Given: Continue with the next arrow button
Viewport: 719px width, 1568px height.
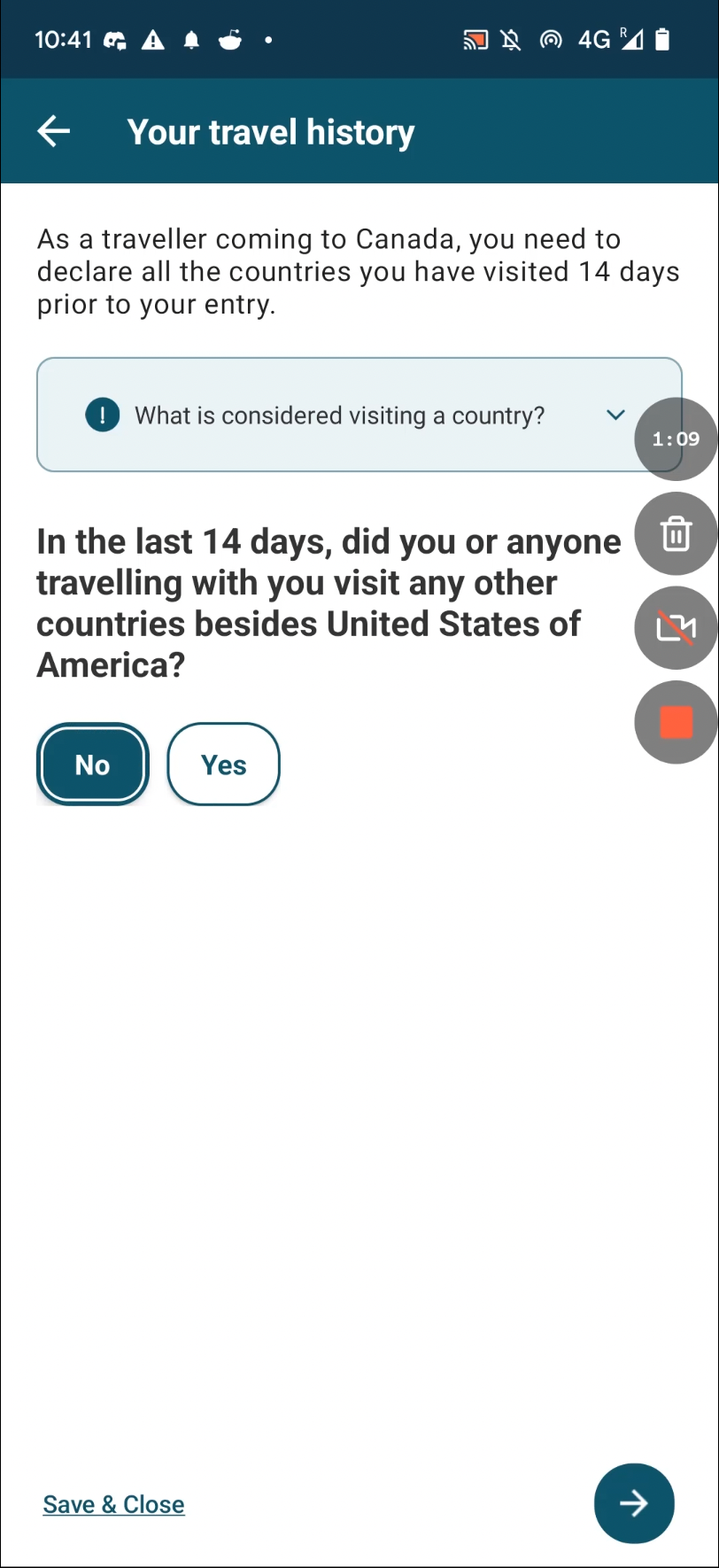Looking at the screenshot, I should 634,1503.
